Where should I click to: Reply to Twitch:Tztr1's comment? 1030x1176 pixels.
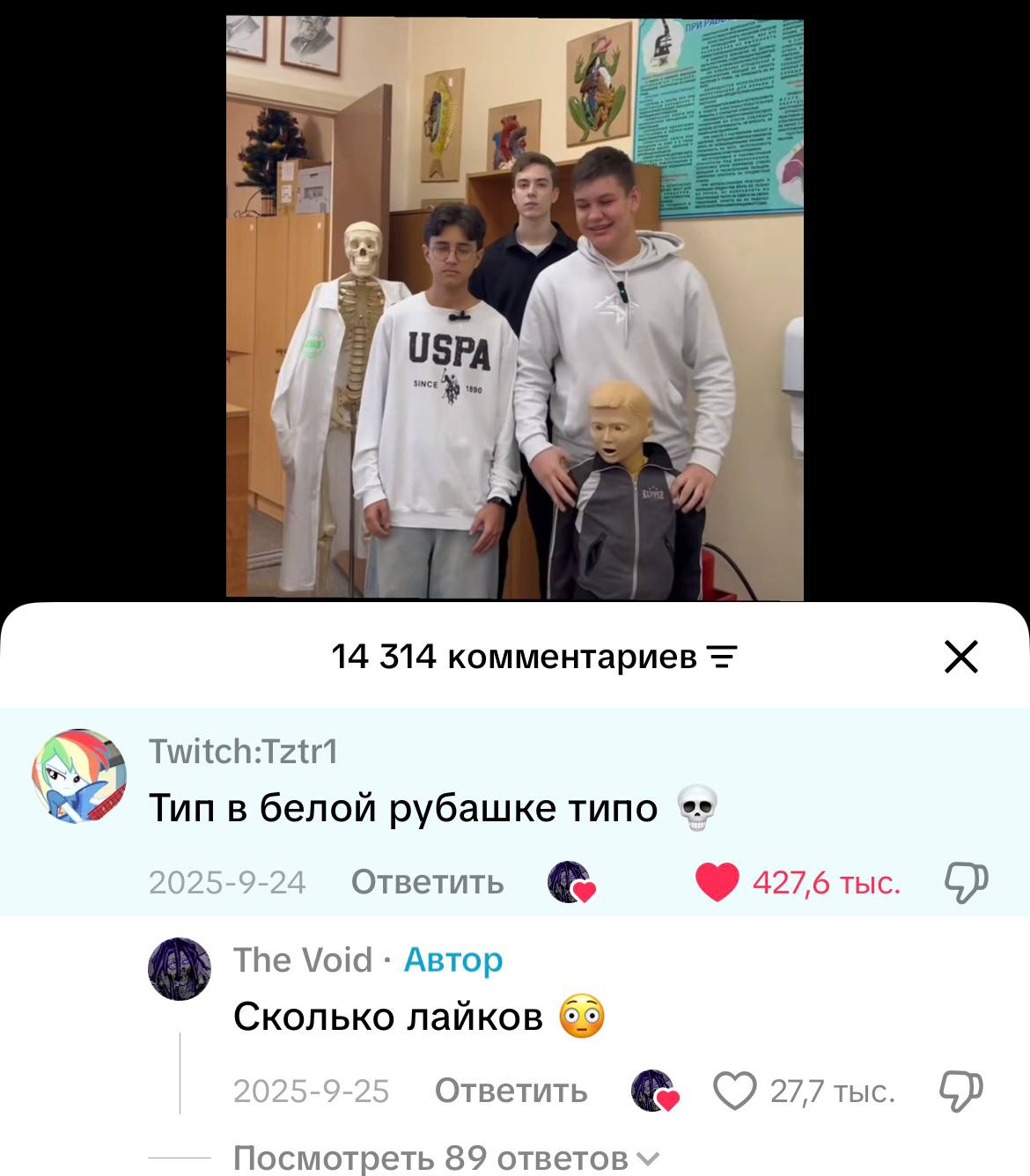click(427, 881)
